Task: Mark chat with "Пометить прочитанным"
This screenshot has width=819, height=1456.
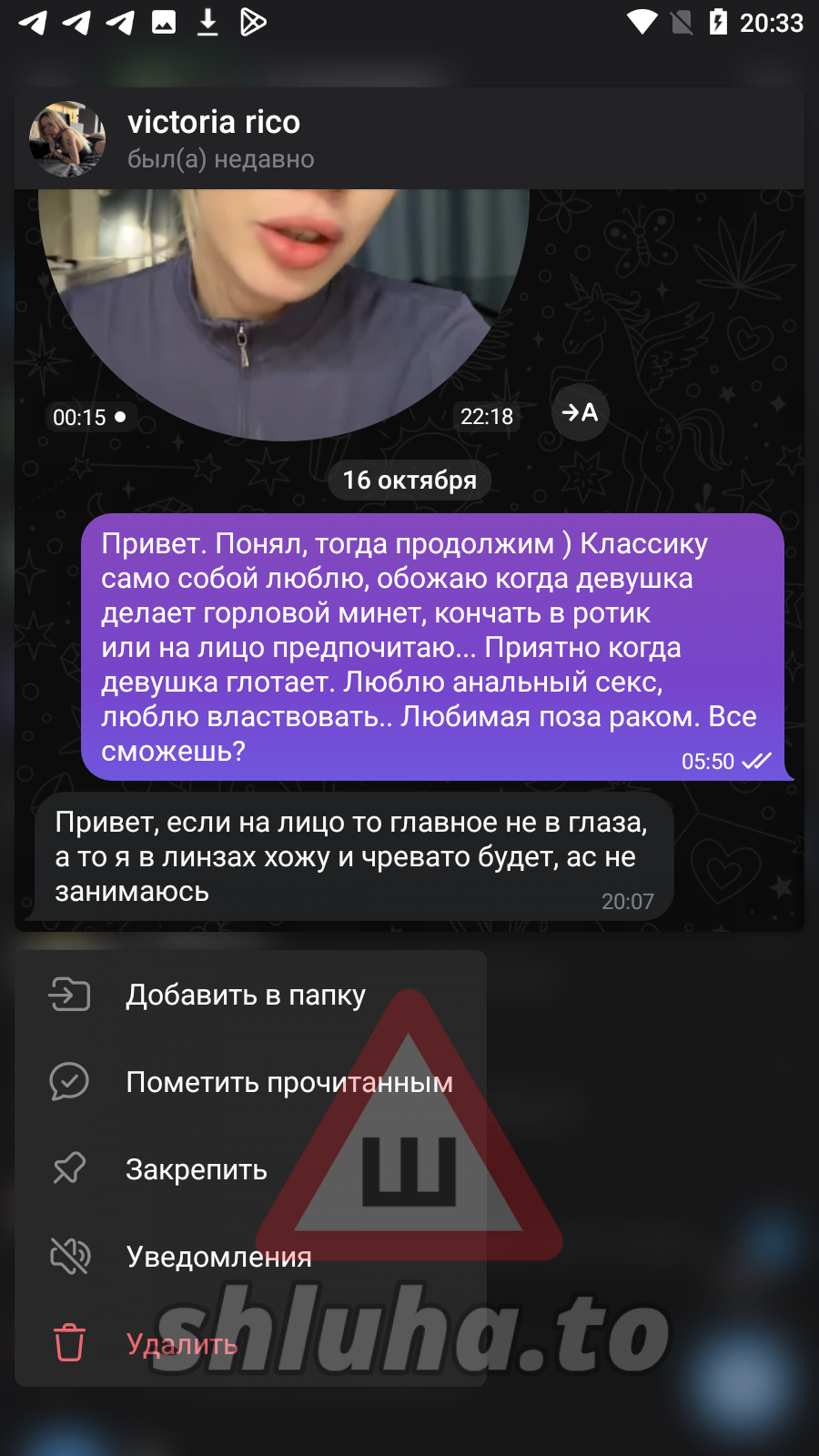Action: (288, 1082)
